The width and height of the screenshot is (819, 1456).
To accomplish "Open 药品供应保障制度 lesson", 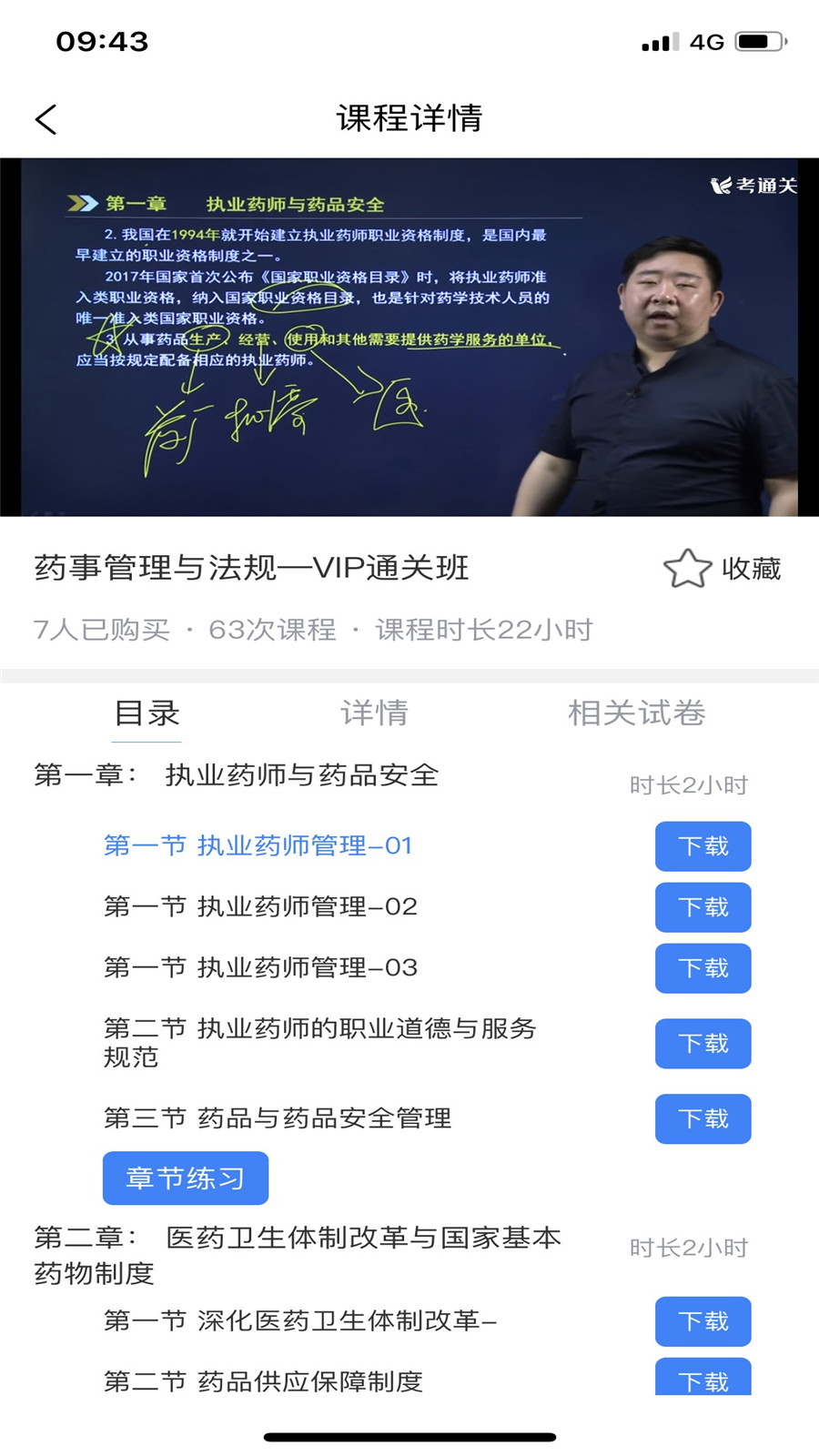I will pos(264,1381).
